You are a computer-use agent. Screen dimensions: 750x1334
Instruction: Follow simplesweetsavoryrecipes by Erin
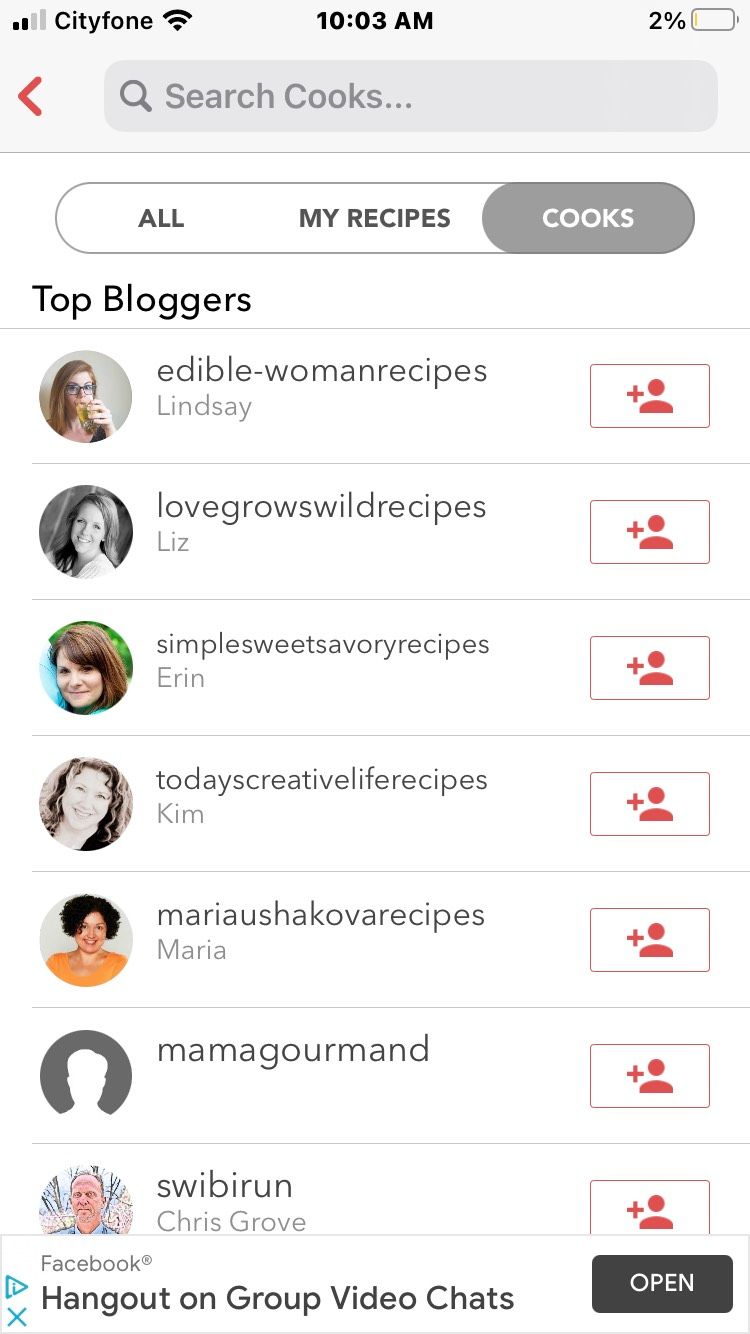click(x=649, y=668)
